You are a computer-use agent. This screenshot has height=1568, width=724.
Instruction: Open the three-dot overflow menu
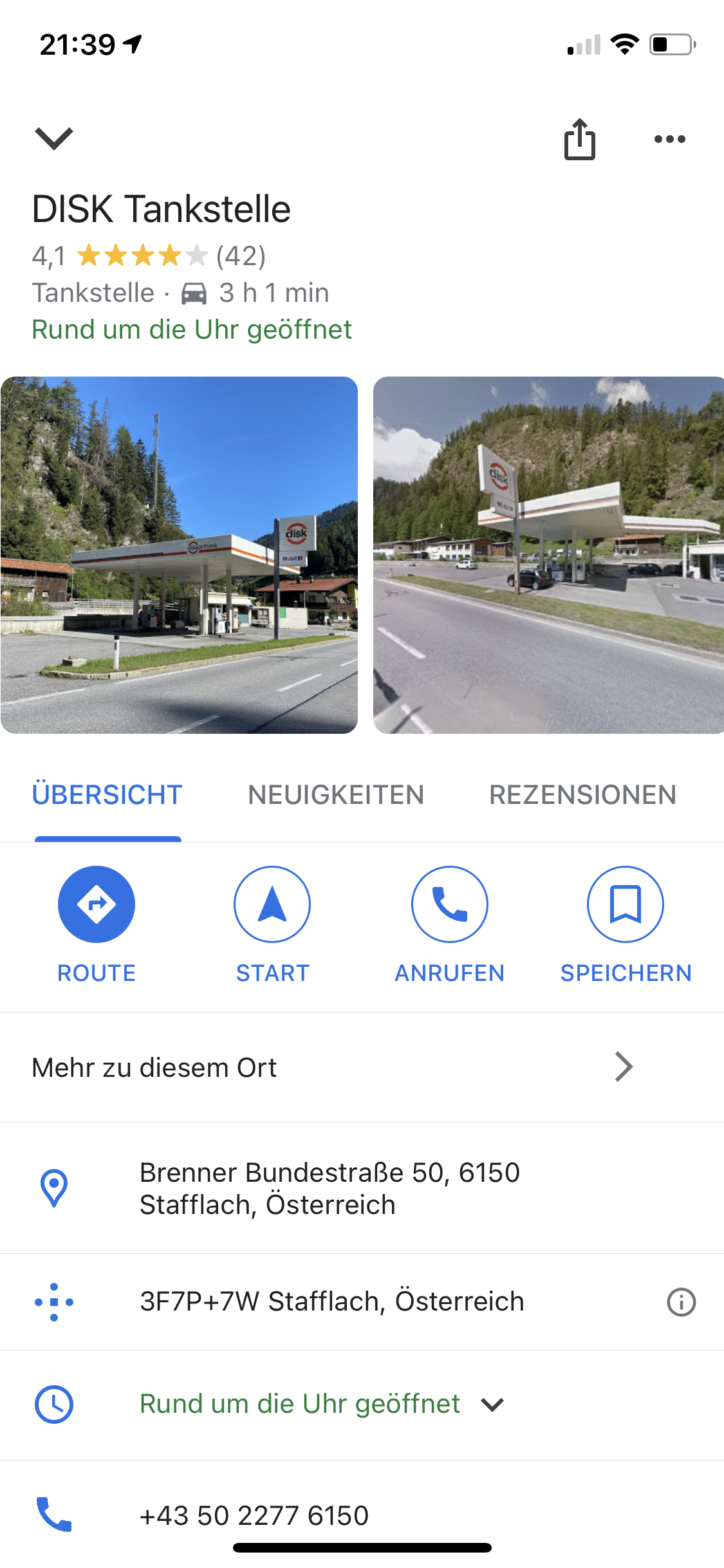pos(669,139)
